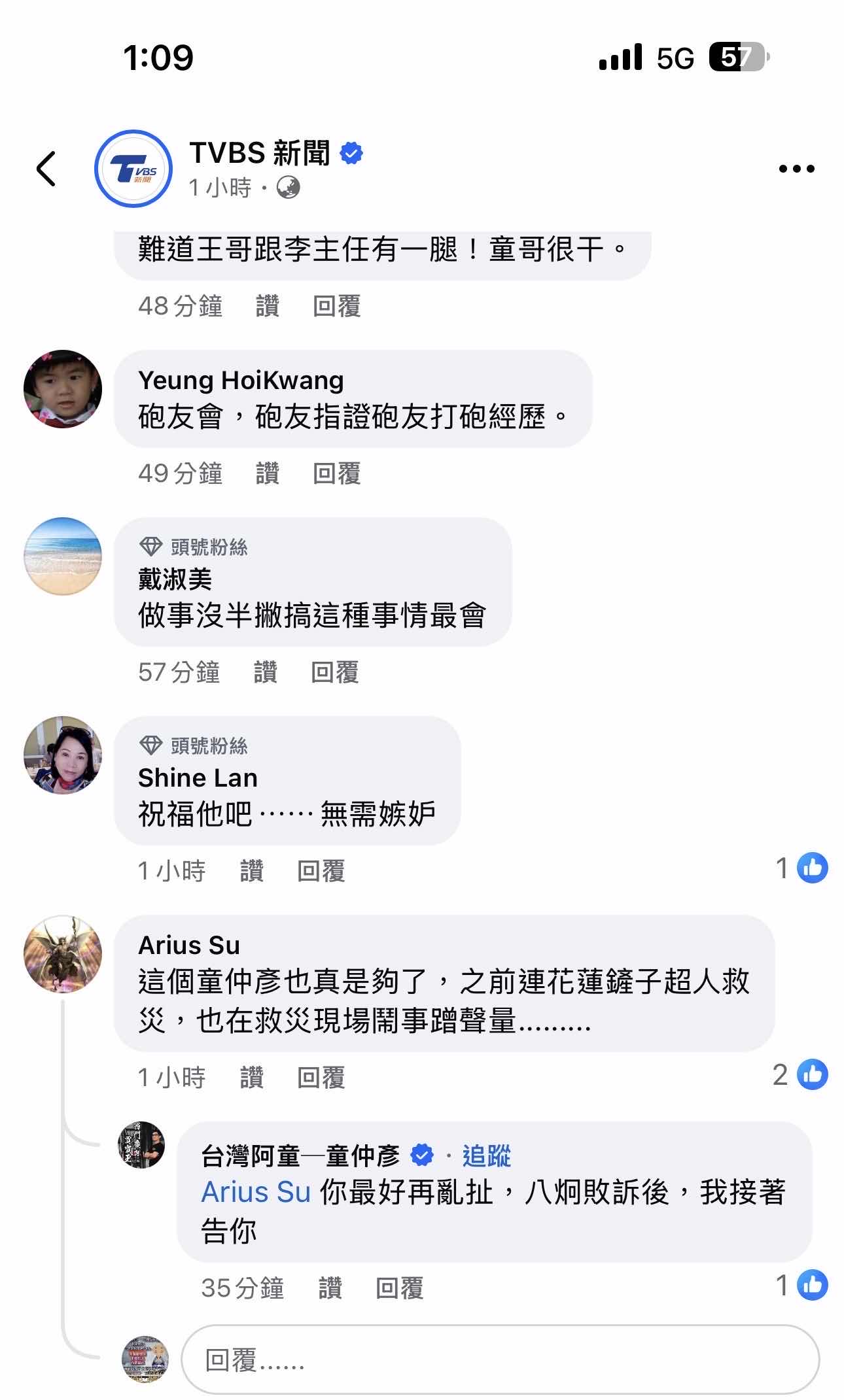Image resolution: width=844 pixels, height=1400 pixels.
Task: Reply to 台灣阿童—童仲彥's reply
Action: pos(399,1288)
